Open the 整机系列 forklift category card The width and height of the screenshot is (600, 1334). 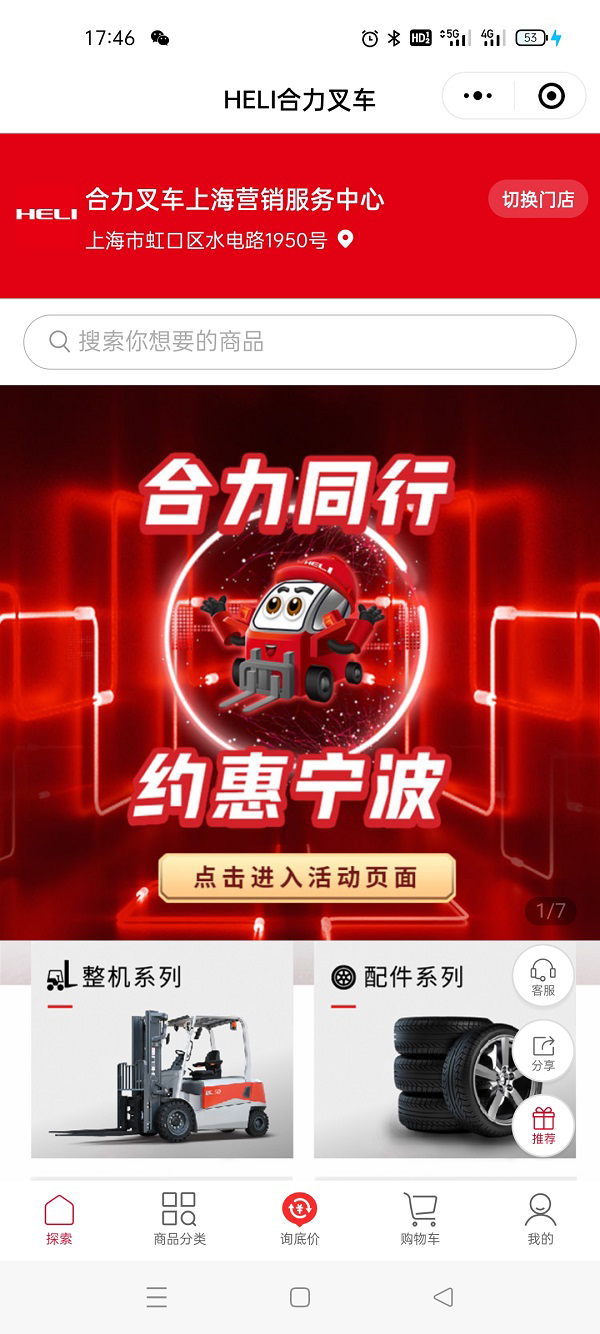click(162, 1050)
